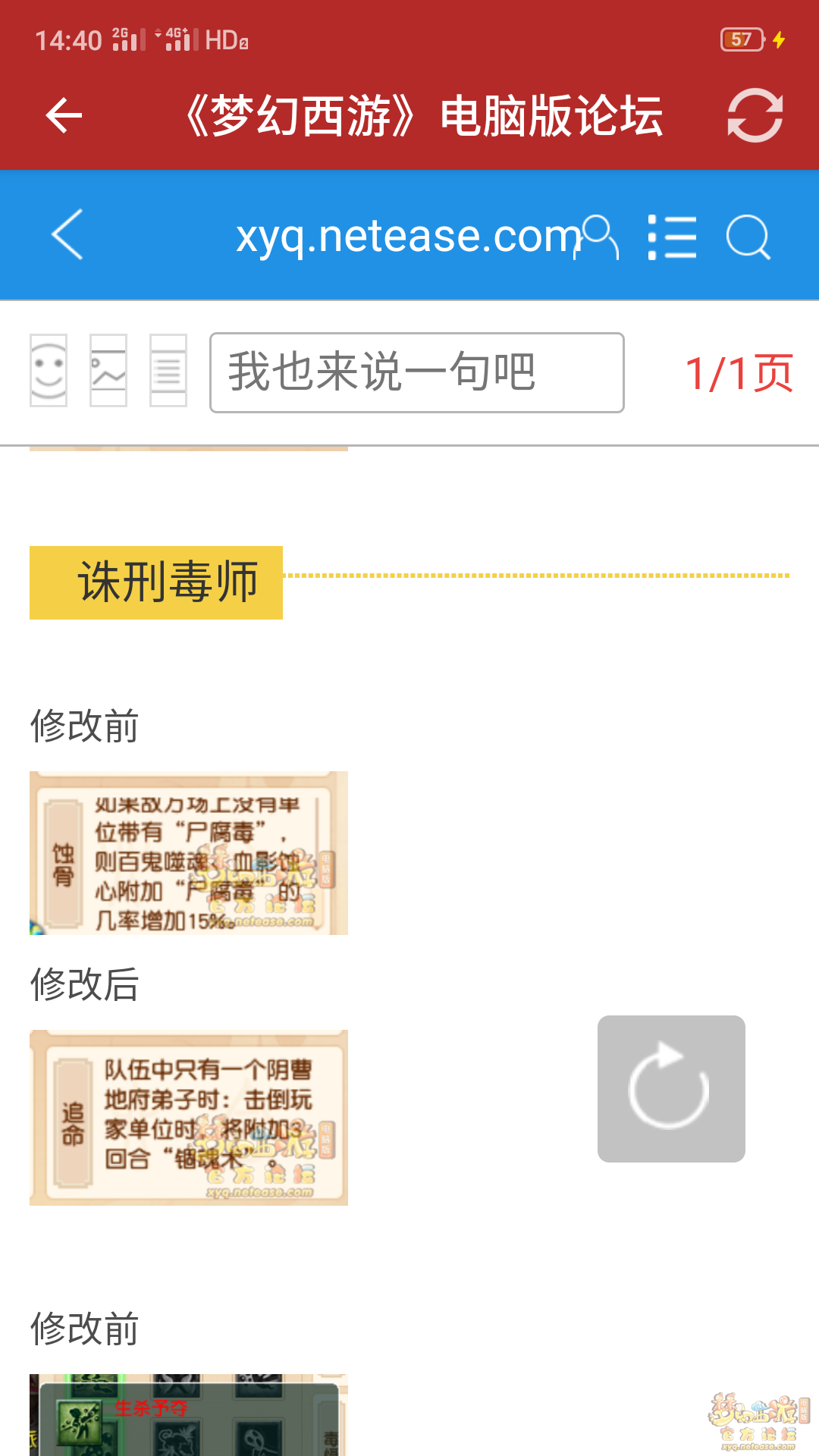View the 蚀骨 skill image
Viewport: 819px width, 1456px height.
point(189,852)
